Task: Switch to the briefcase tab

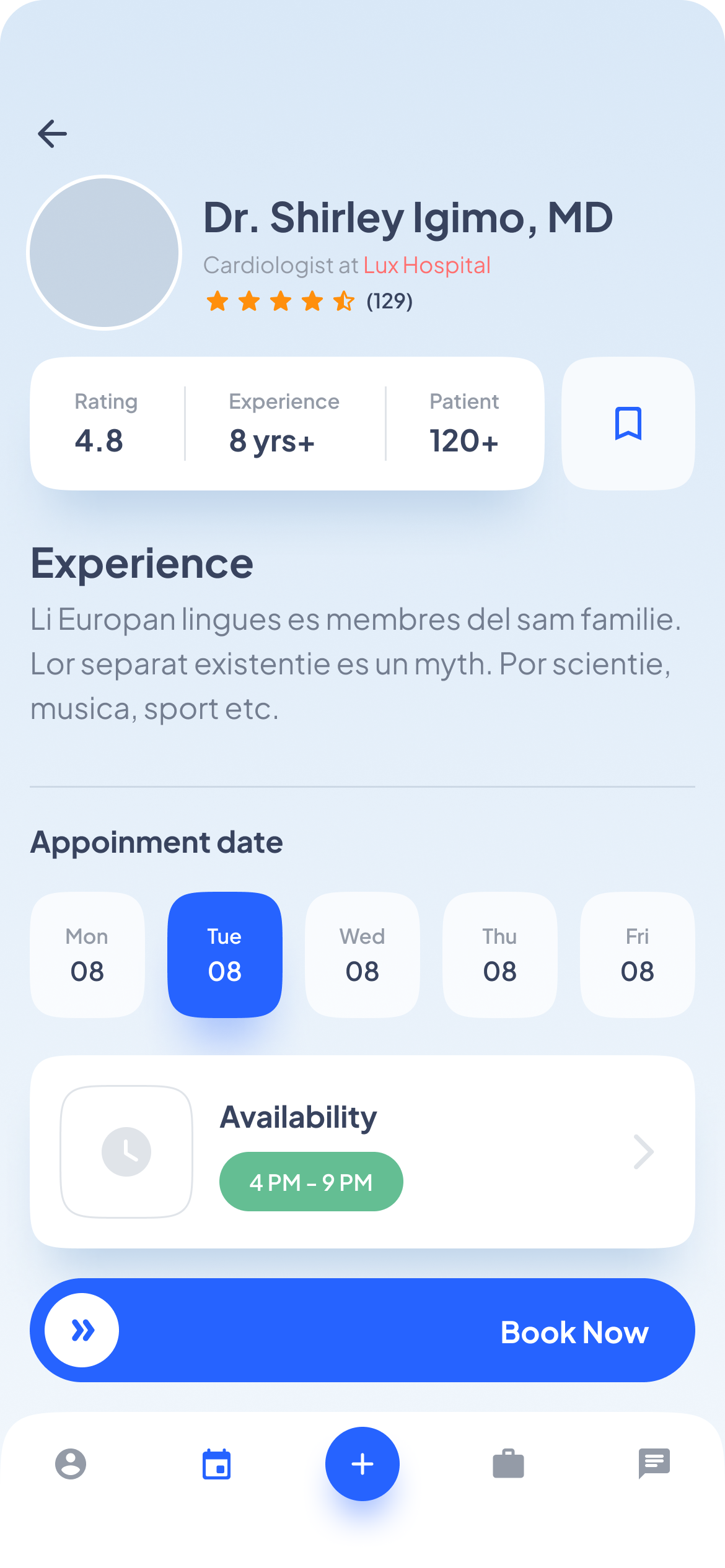Action: tap(508, 1464)
